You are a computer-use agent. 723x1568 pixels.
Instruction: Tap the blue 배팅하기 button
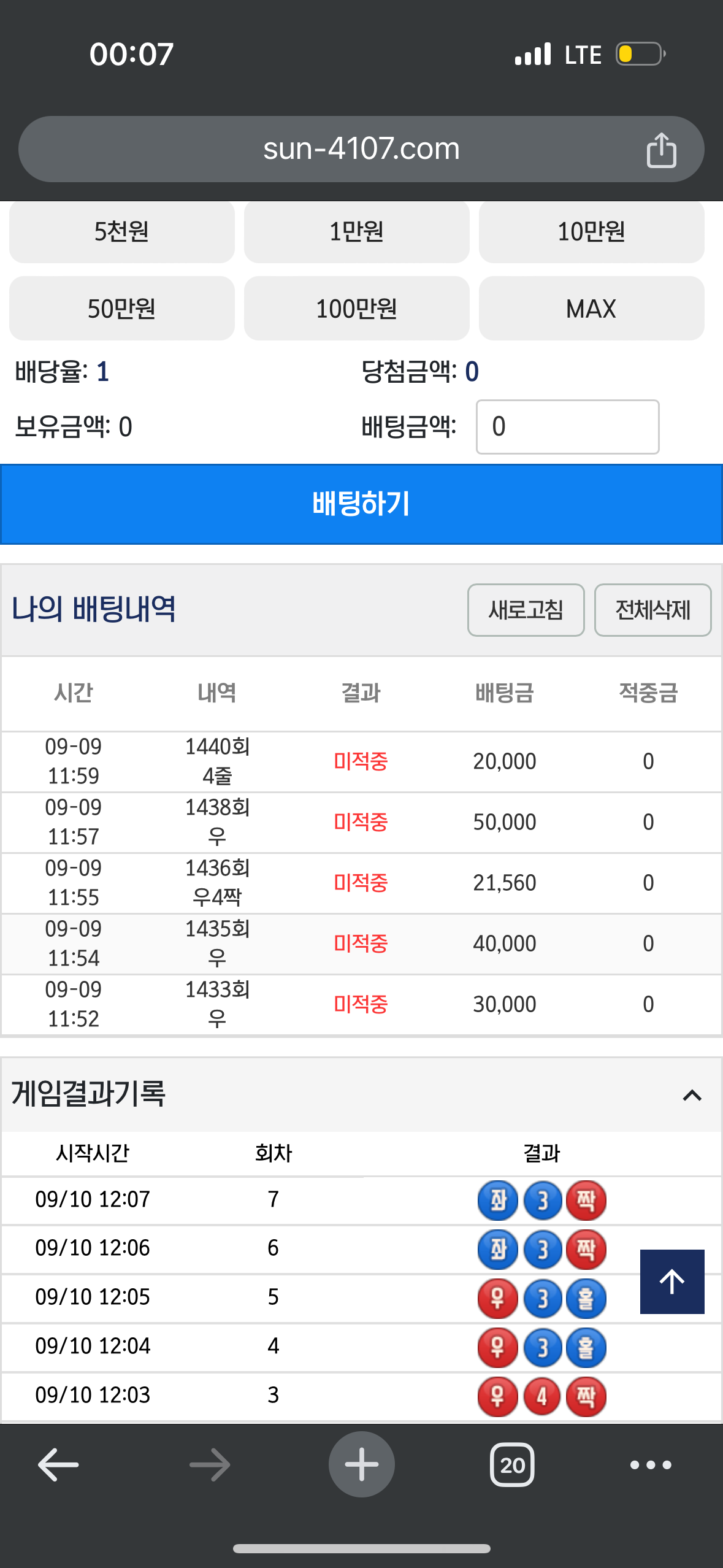point(361,504)
